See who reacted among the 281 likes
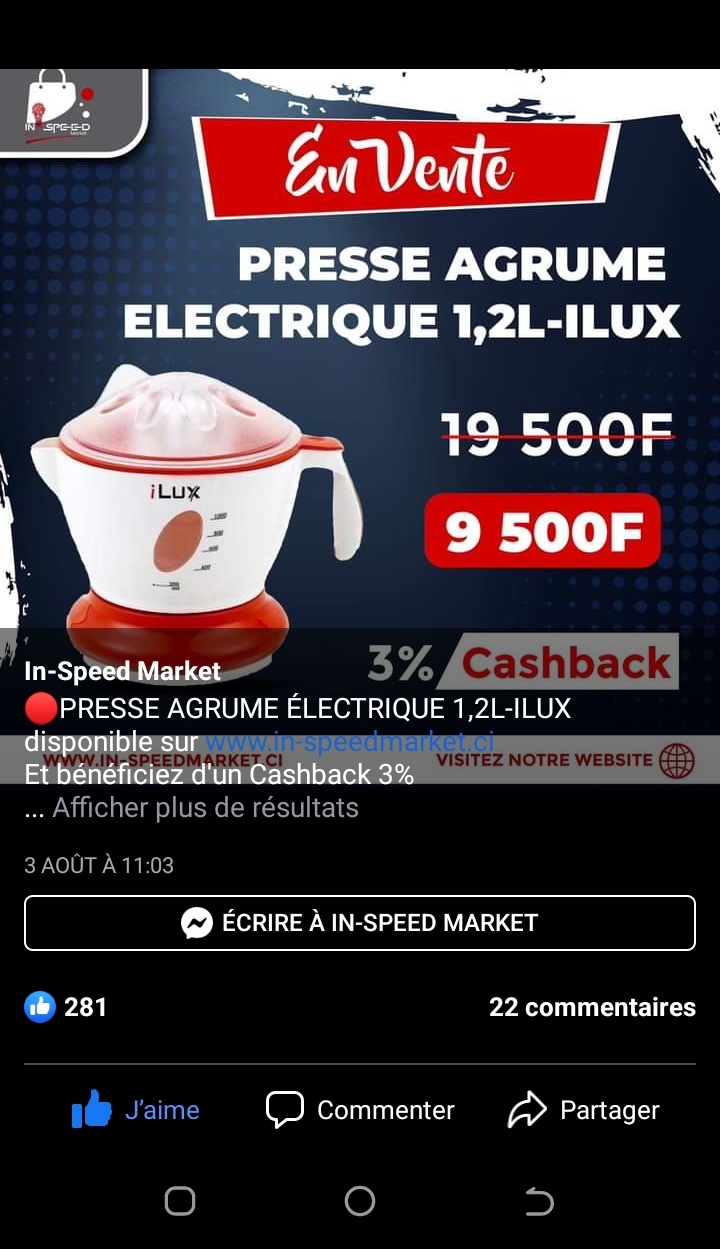Image resolution: width=720 pixels, height=1249 pixels. (66, 1007)
